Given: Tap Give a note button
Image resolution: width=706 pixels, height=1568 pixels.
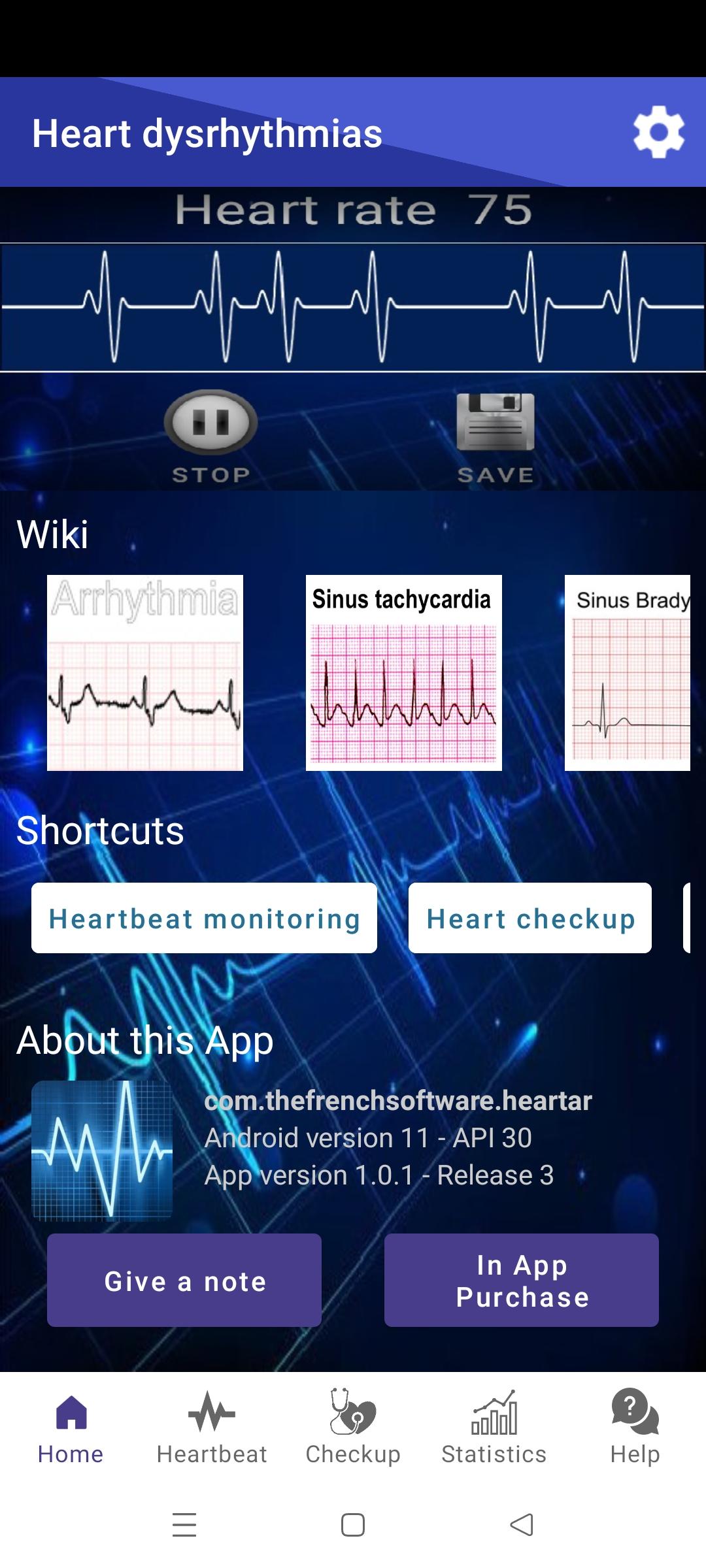Looking at the screenshot, I should coord(184,1281).
